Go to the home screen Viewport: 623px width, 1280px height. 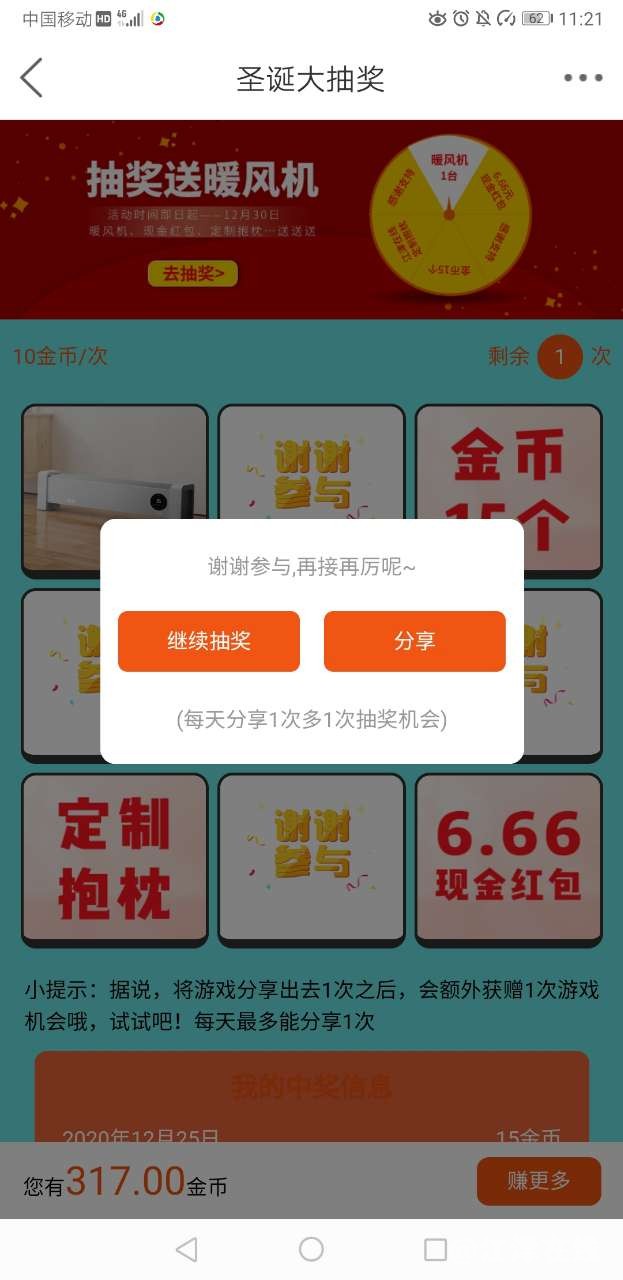(311, 1249)
